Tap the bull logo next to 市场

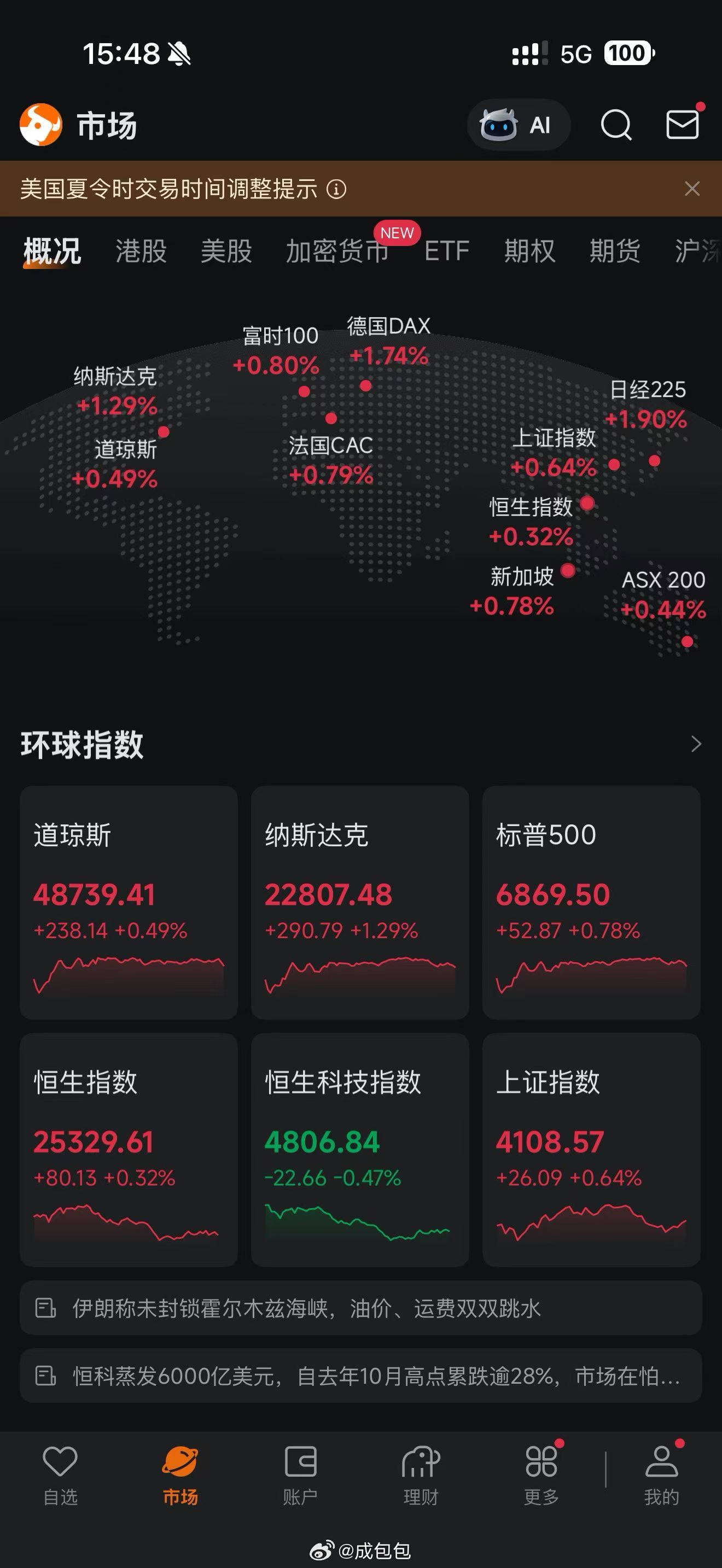click(x=40, y=122)
